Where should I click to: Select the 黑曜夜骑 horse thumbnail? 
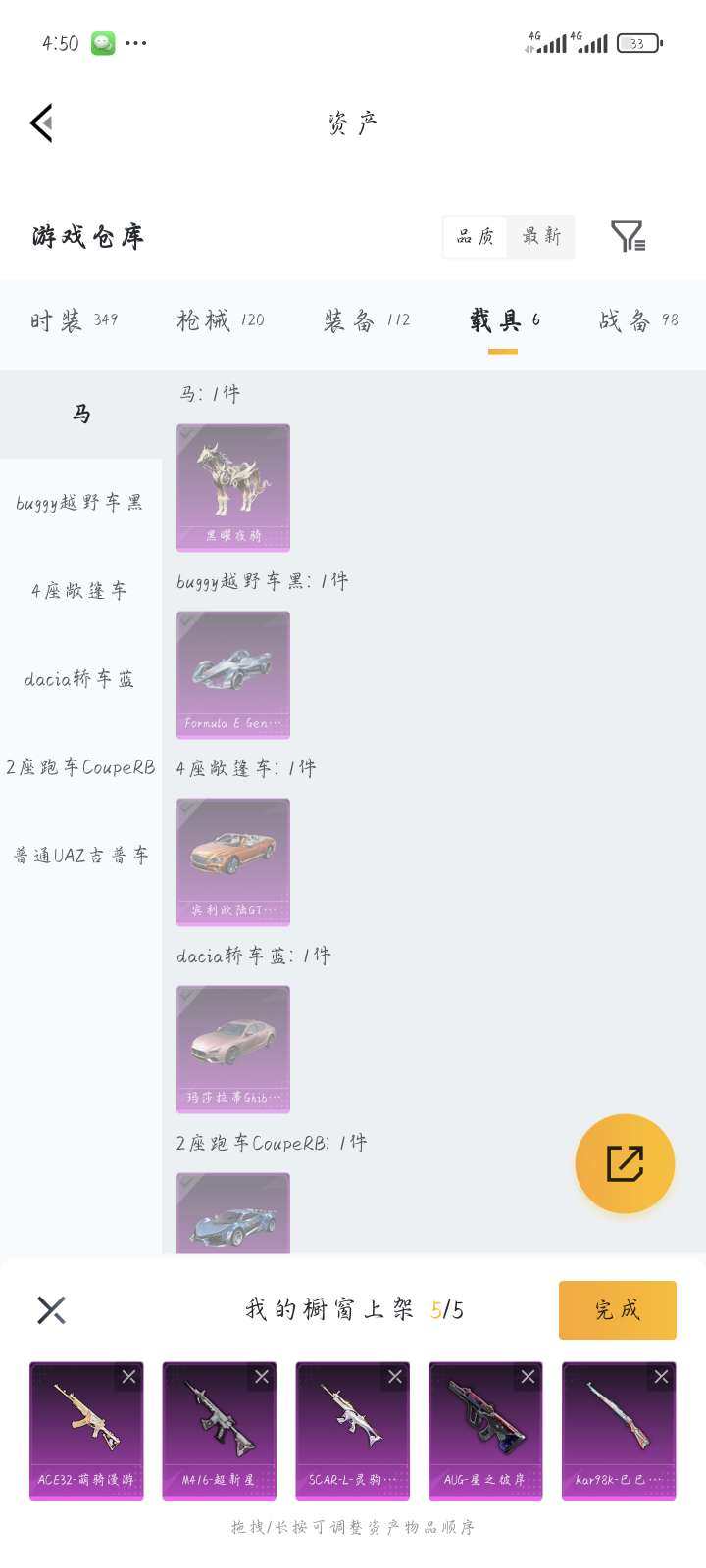tap(232, 487)
